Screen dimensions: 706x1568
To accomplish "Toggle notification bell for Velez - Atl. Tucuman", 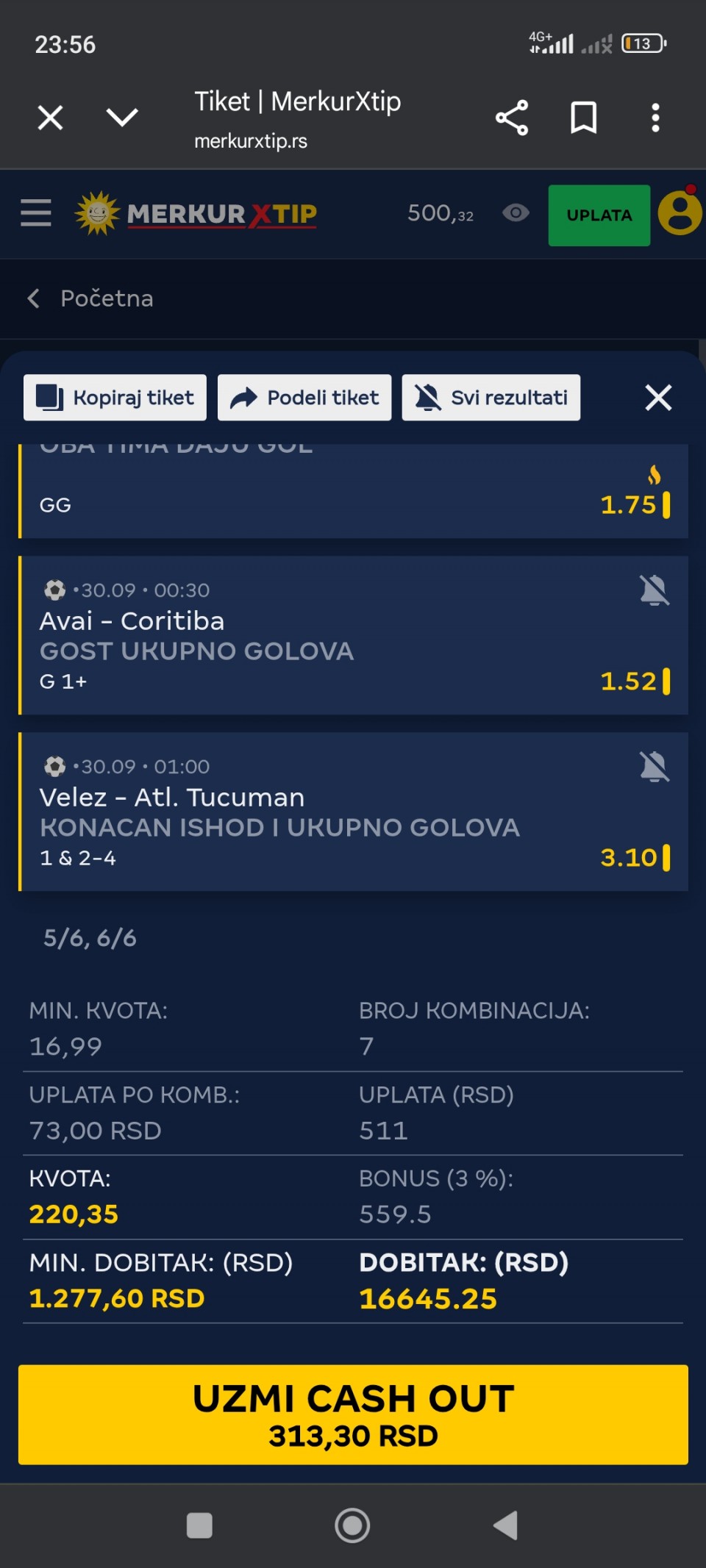I will pos(654,767).
